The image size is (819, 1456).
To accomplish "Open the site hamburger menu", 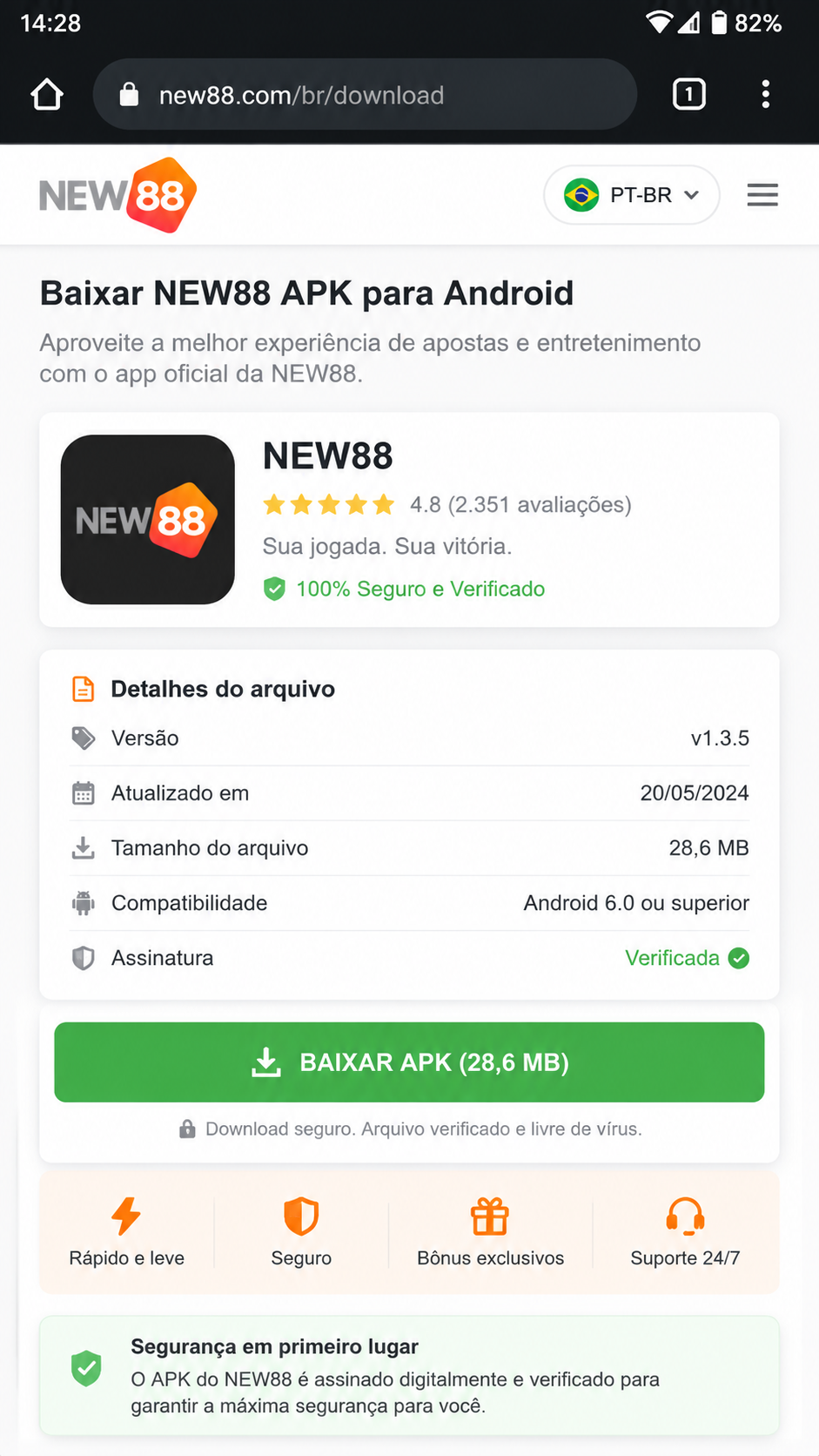I will pos(762,195).
